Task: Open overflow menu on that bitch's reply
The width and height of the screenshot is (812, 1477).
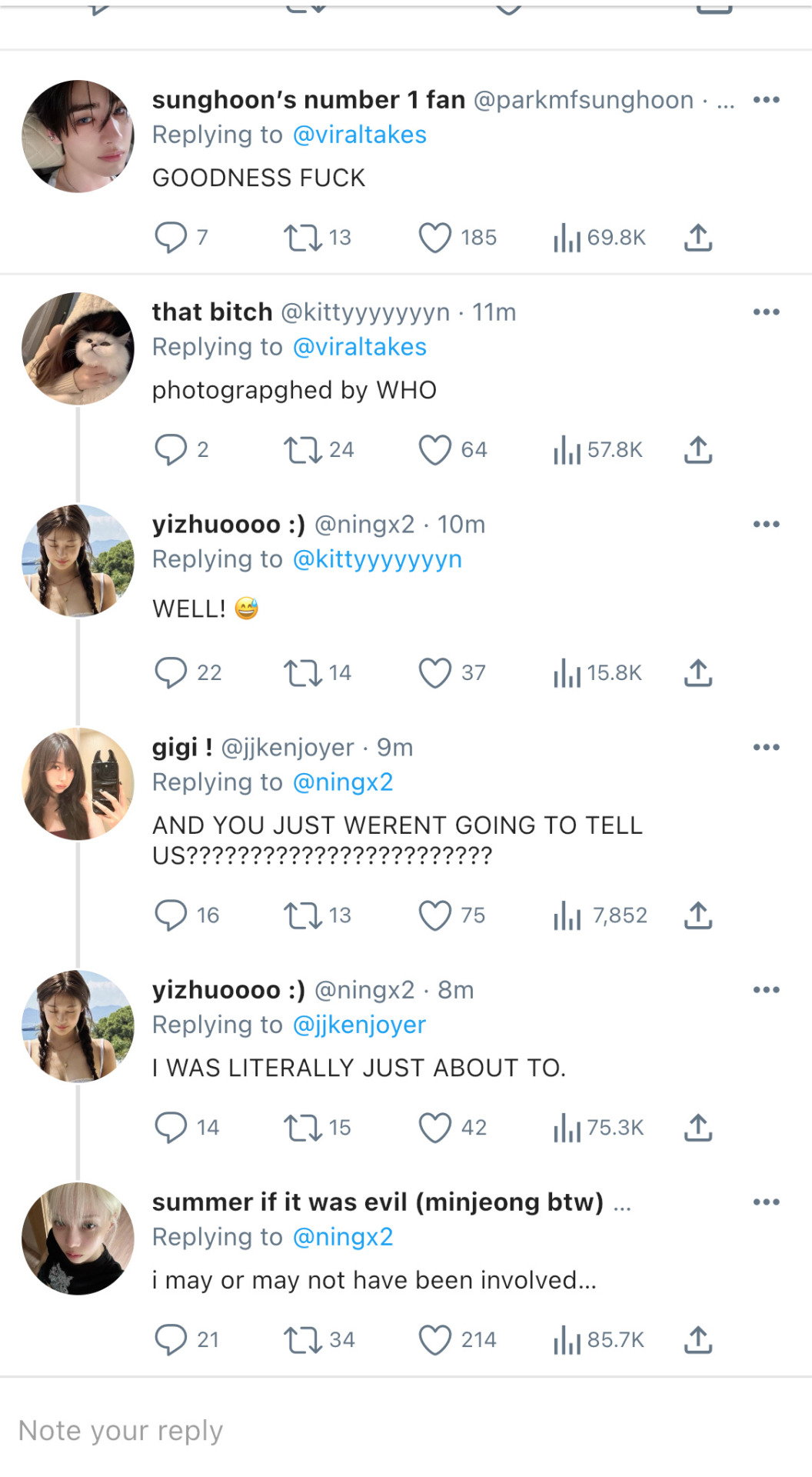Action: pyautogui.click(x=766, y=312)
